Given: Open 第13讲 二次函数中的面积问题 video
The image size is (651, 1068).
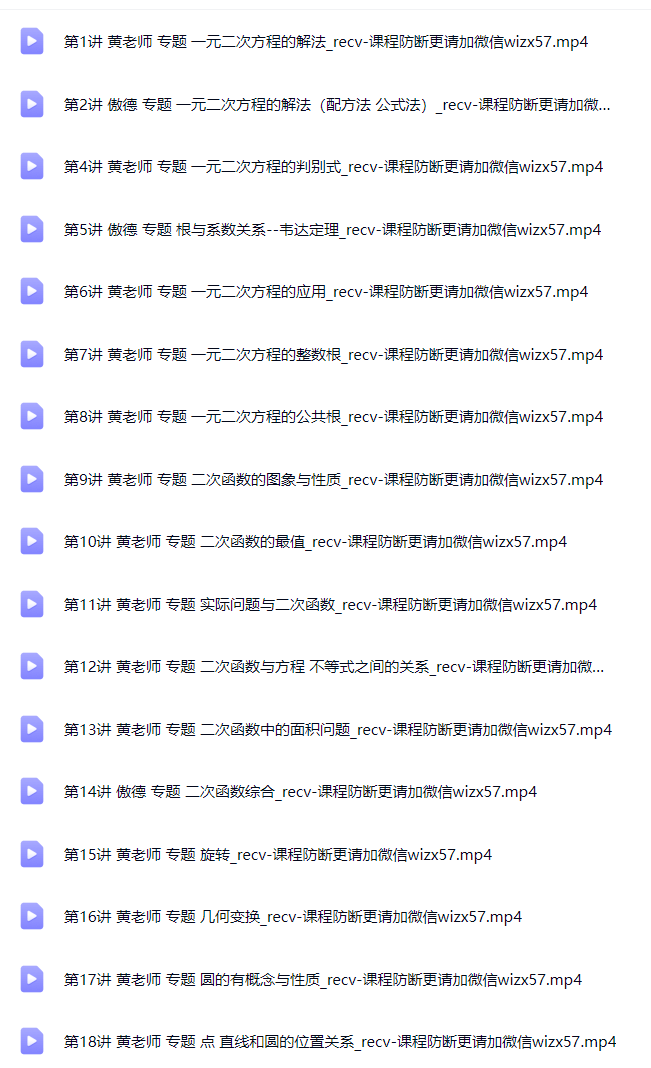Looking at the screenshot, I should point(337,730).
